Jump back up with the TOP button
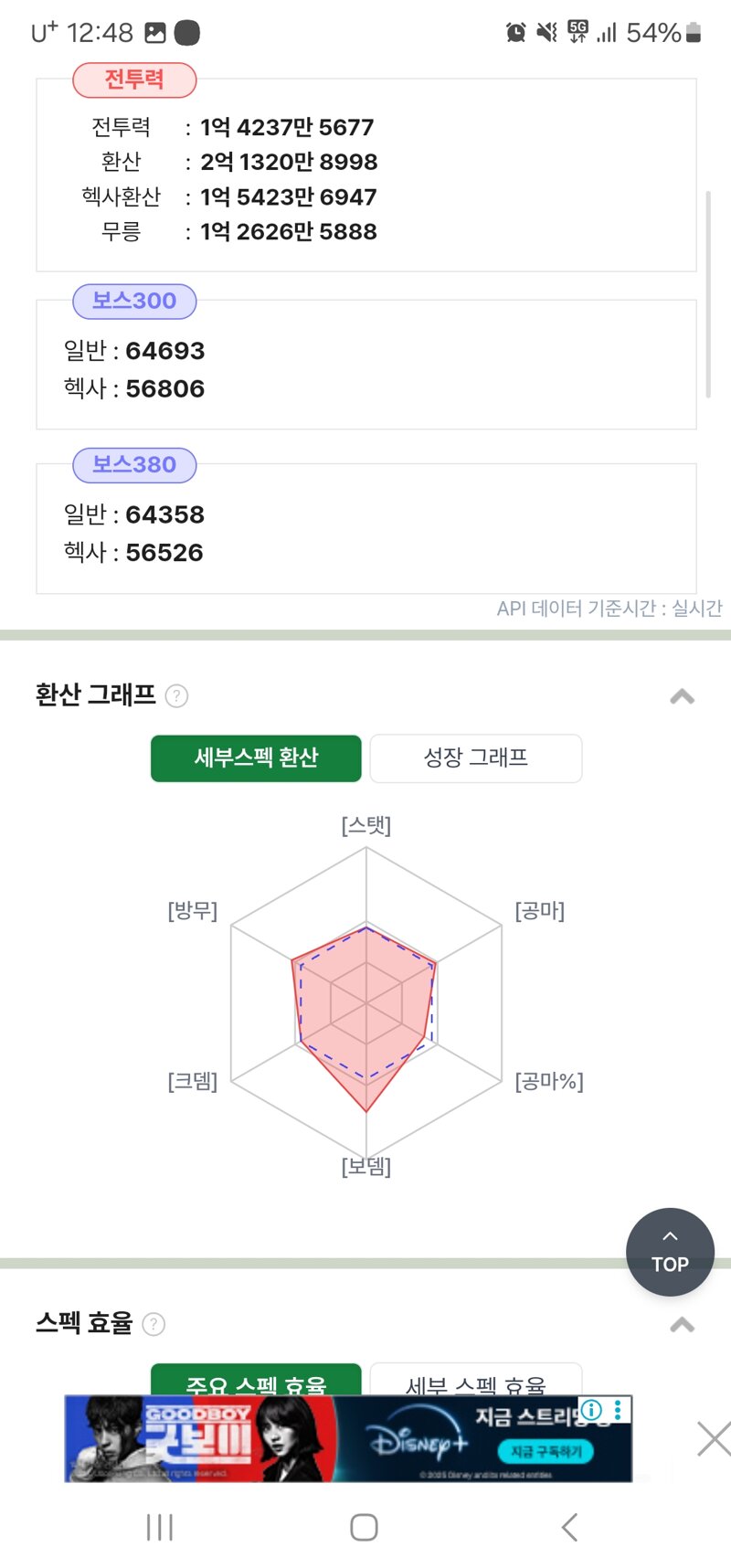Screen dimensions: 731x1568 coord(670,1252)
